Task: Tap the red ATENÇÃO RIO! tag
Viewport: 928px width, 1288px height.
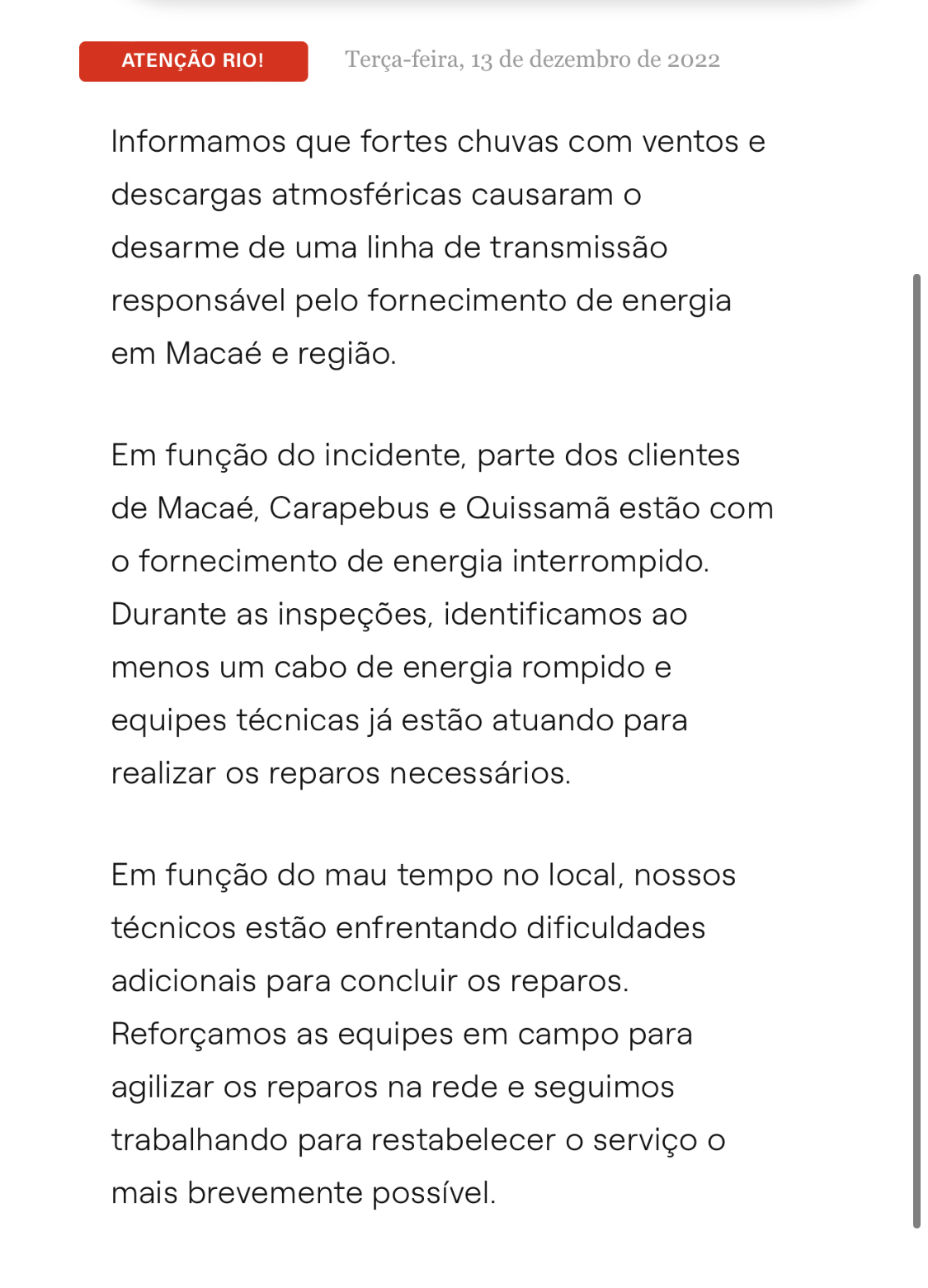Action: [x=193, y=61]
